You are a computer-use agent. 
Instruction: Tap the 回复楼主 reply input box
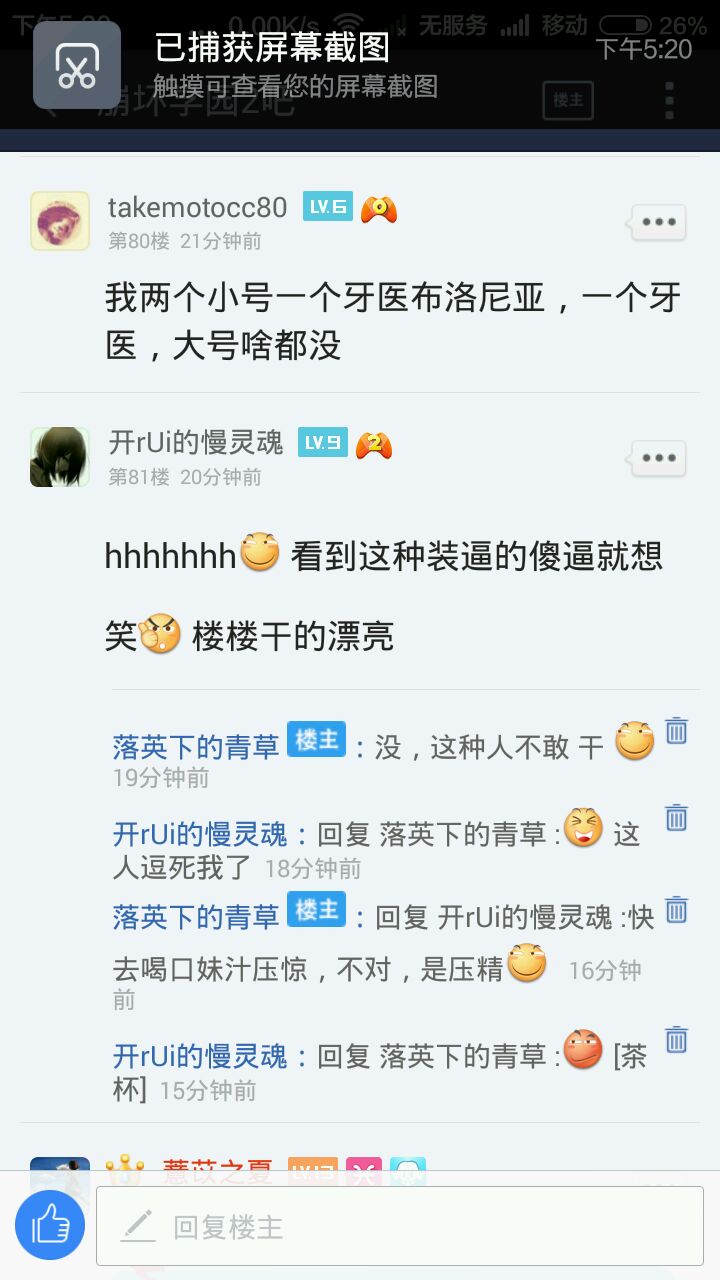[400, 1226]
